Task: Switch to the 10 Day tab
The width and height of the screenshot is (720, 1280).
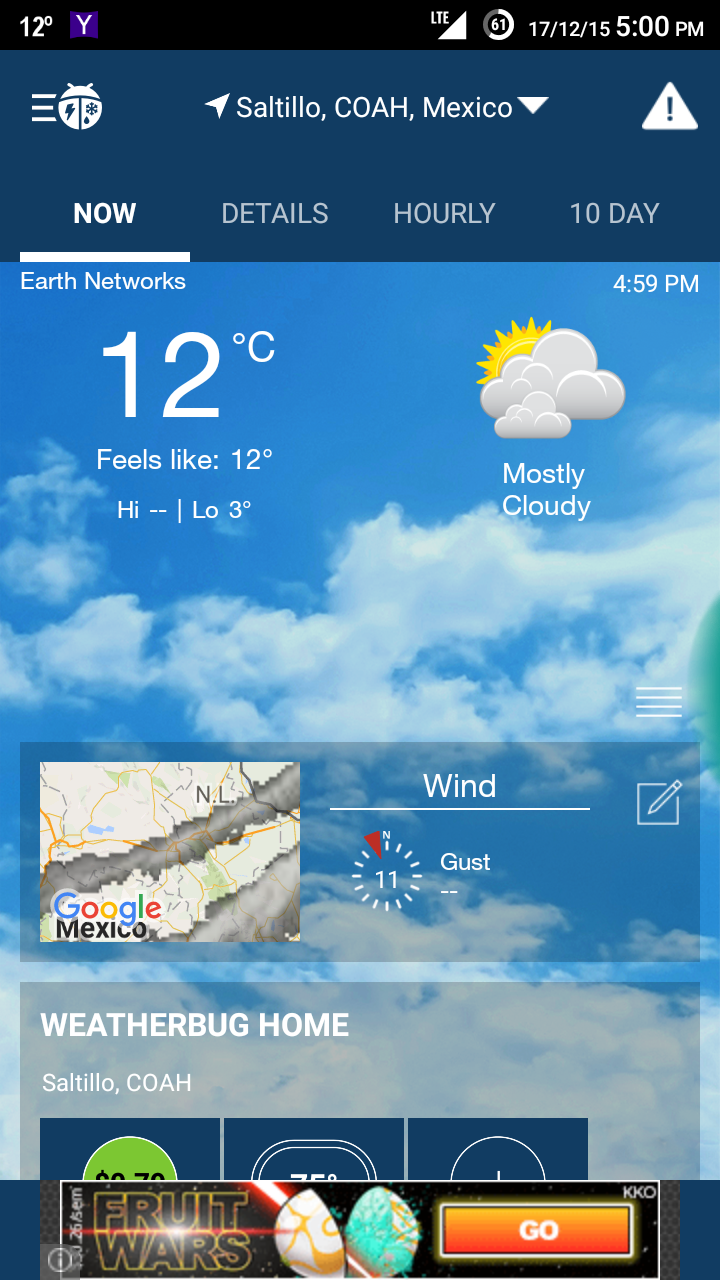Action: point(614,213)
